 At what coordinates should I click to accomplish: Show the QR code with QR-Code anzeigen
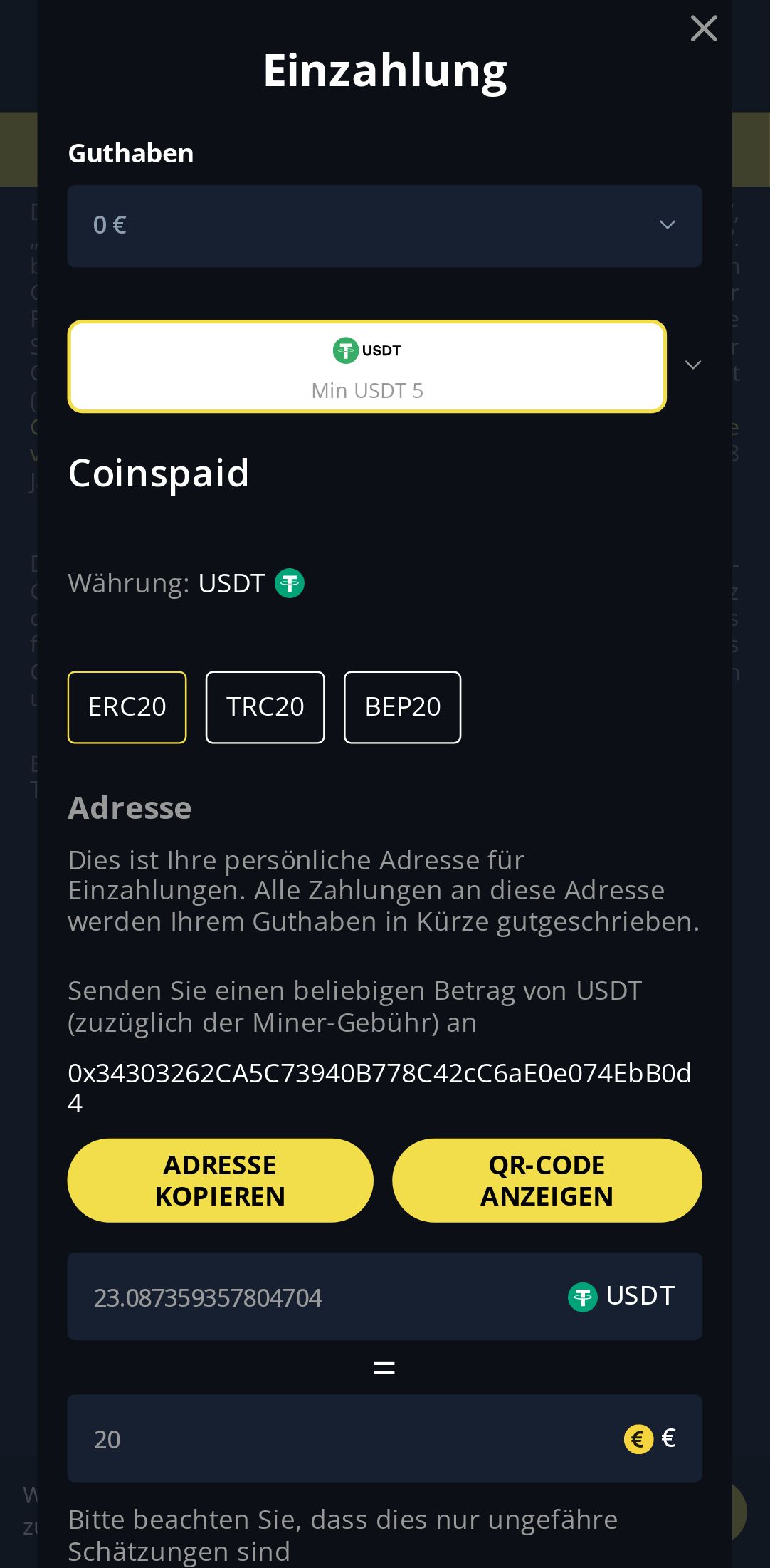pyautogui.click(x=547, y=1180)
